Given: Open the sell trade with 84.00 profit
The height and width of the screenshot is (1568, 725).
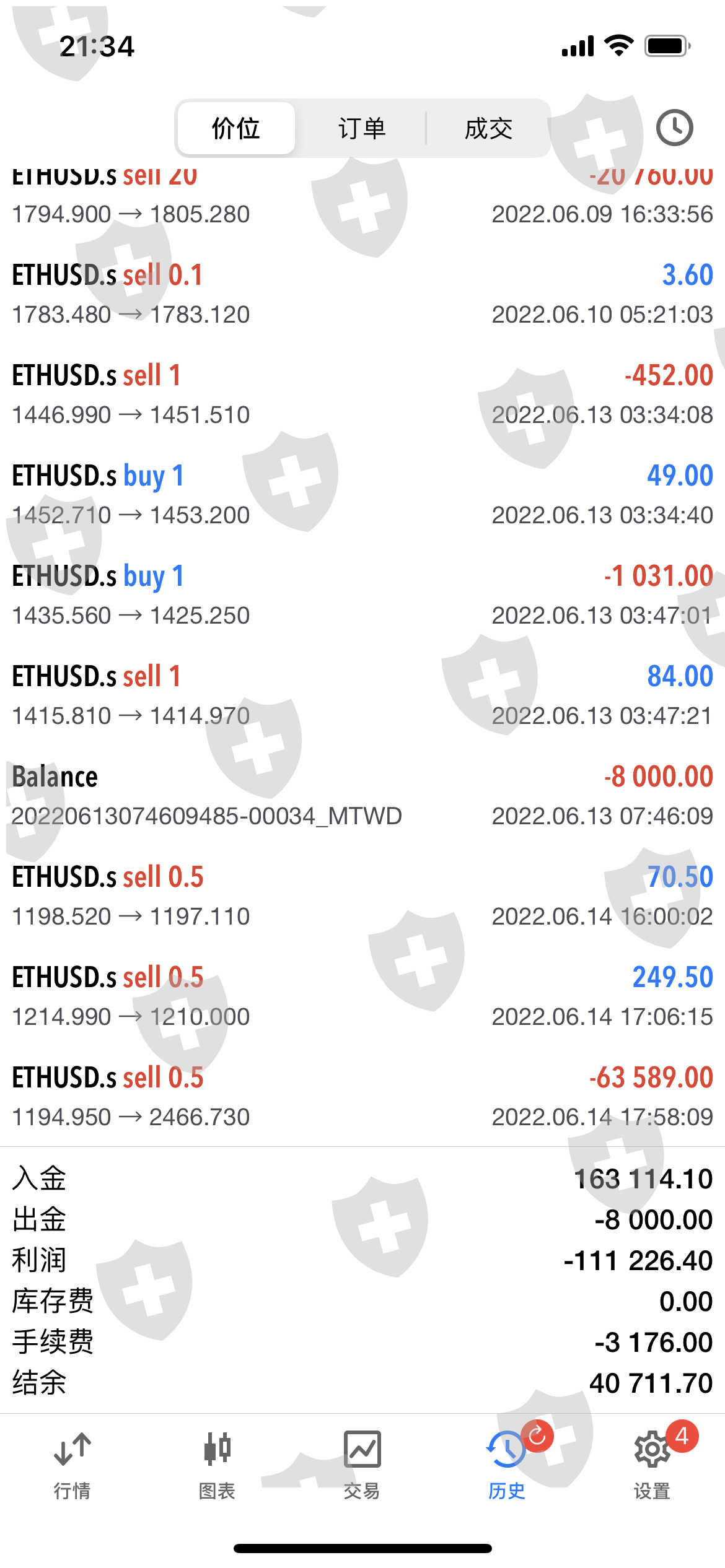Looking at the screenshot, I should [362, 695].
